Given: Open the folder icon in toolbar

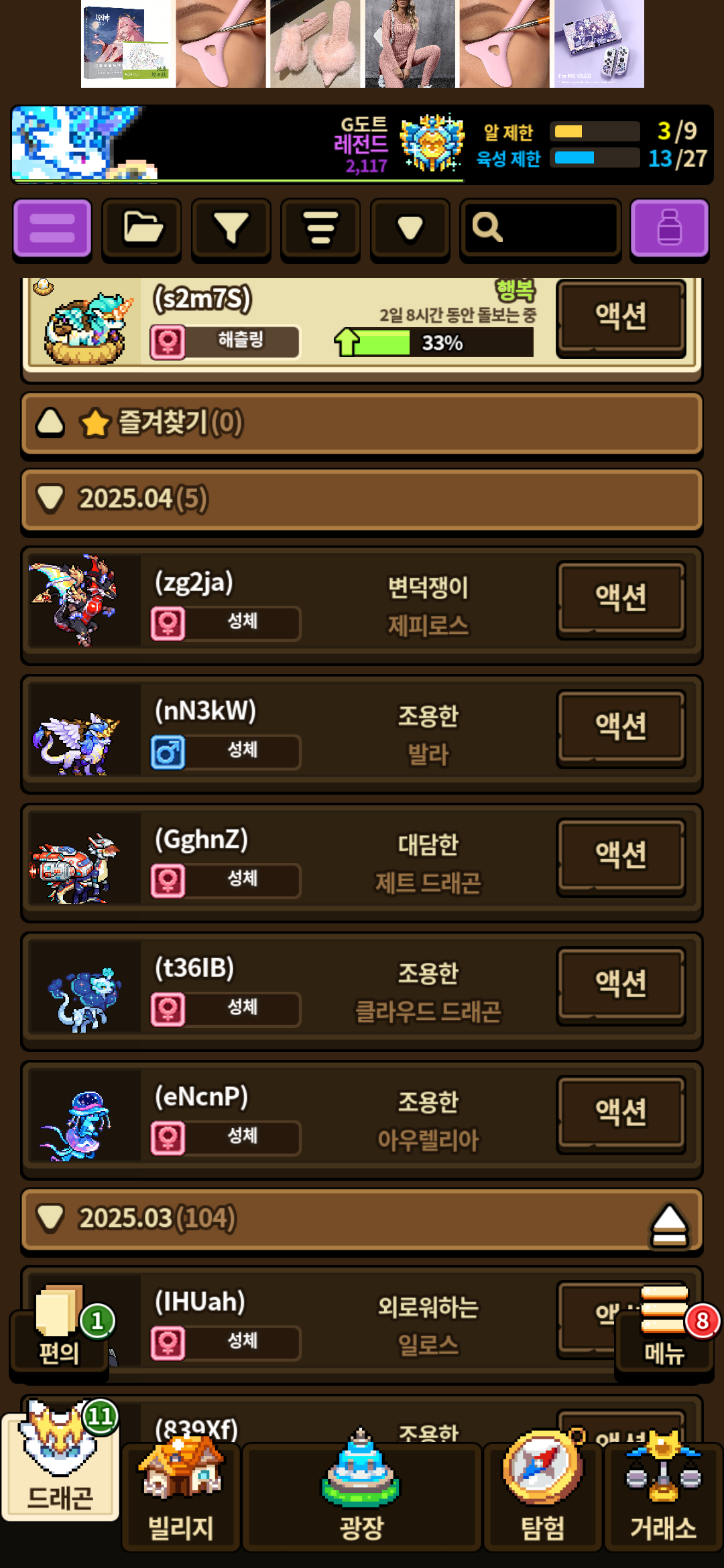Looking at the screenshot, I should point(141,228).
